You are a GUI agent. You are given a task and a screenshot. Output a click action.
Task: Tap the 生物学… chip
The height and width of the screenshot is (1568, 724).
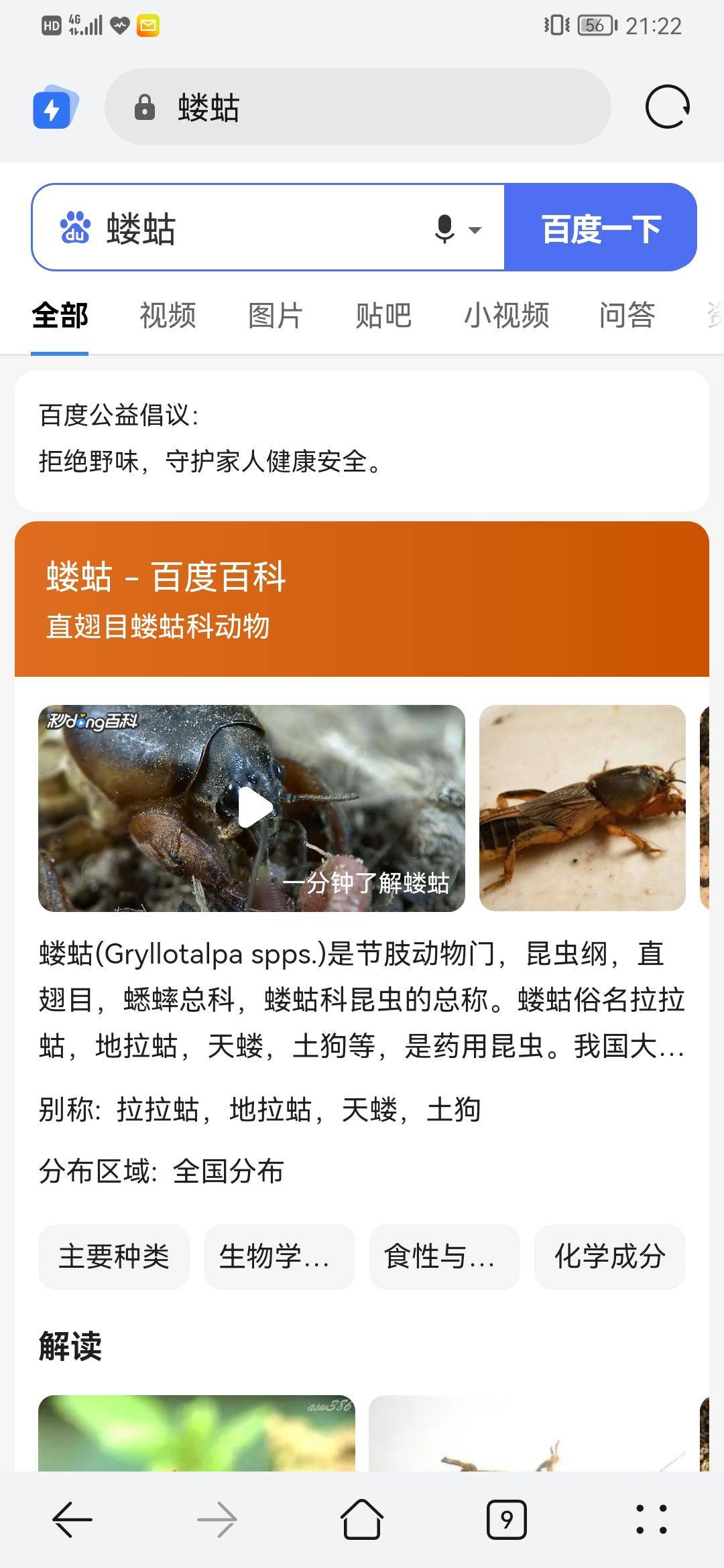point(279,1256)
